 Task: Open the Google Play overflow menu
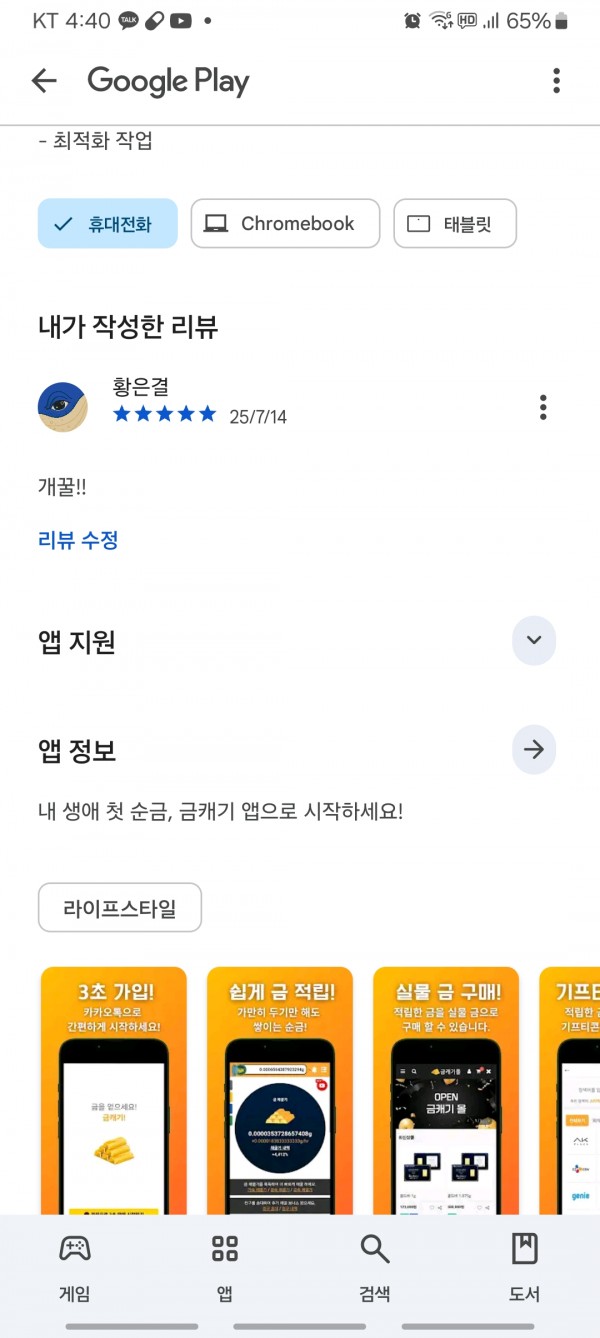click(x=556, y=81)
